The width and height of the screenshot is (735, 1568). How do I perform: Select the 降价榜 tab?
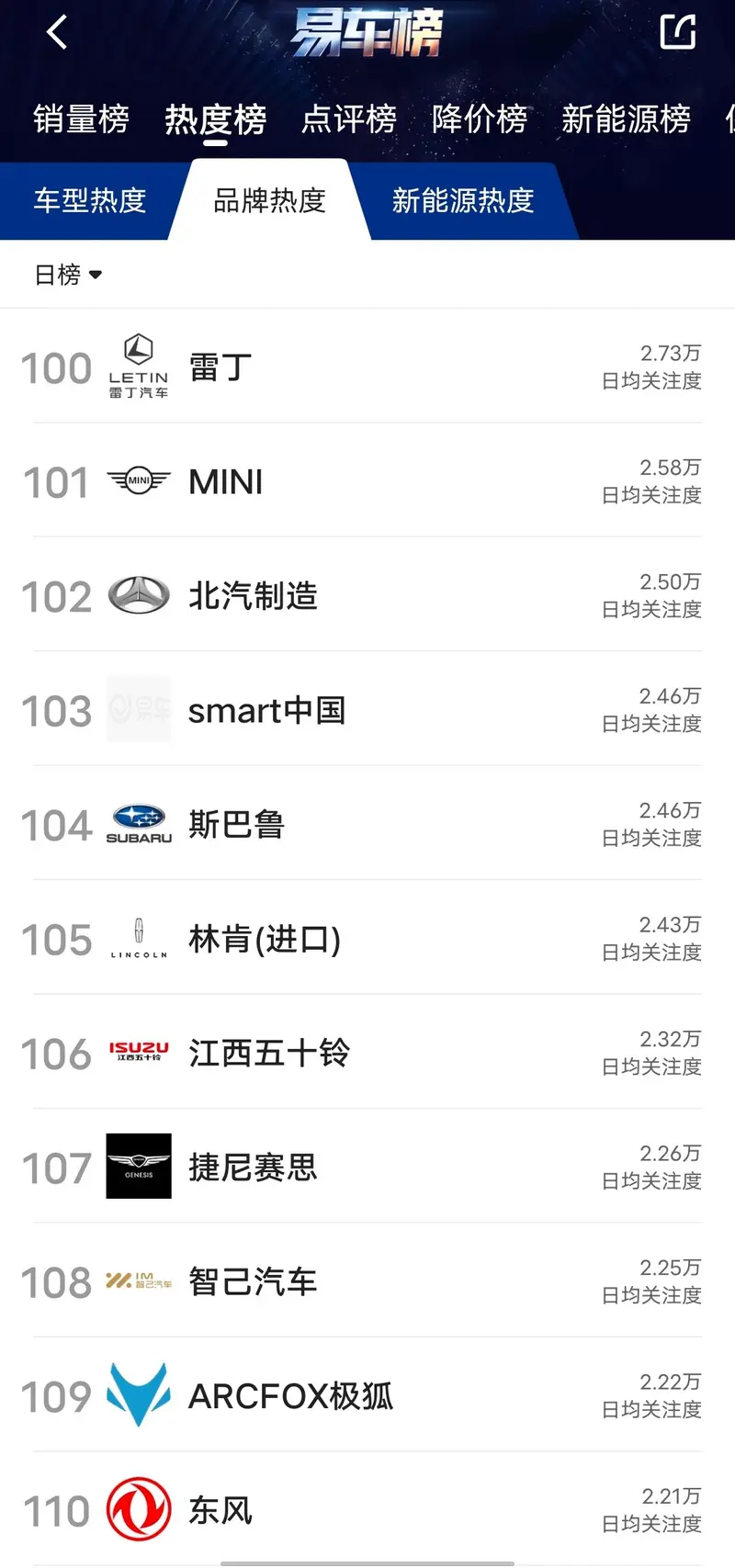[480, 119]
